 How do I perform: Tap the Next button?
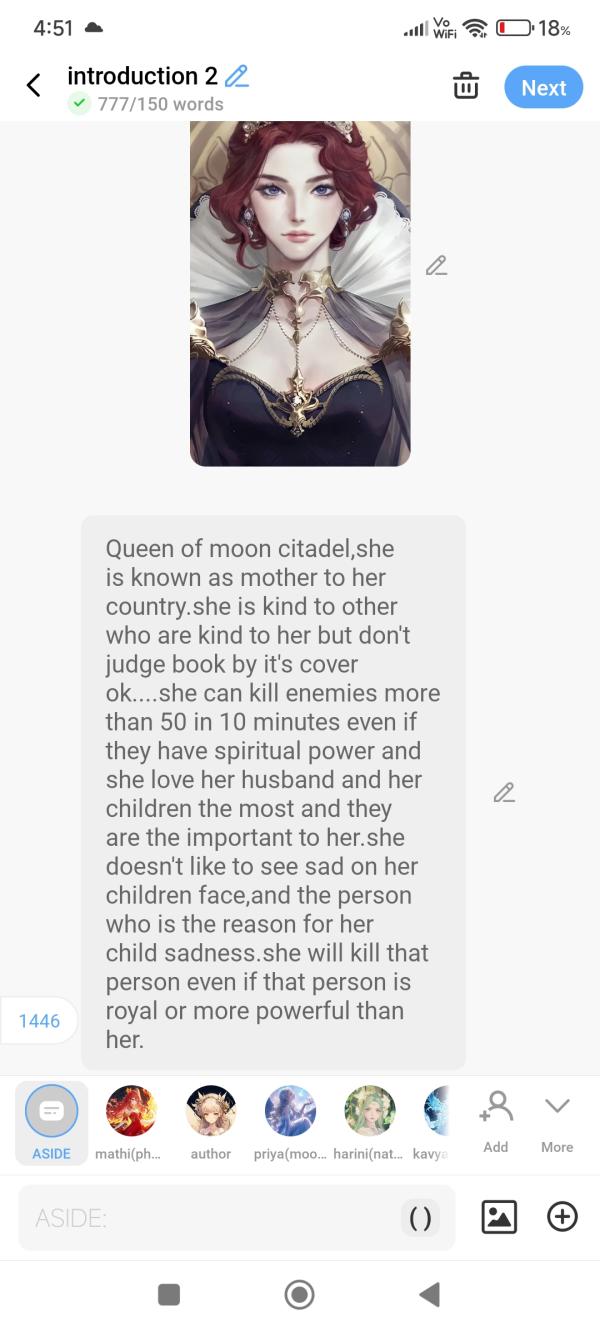pos(543,88)
